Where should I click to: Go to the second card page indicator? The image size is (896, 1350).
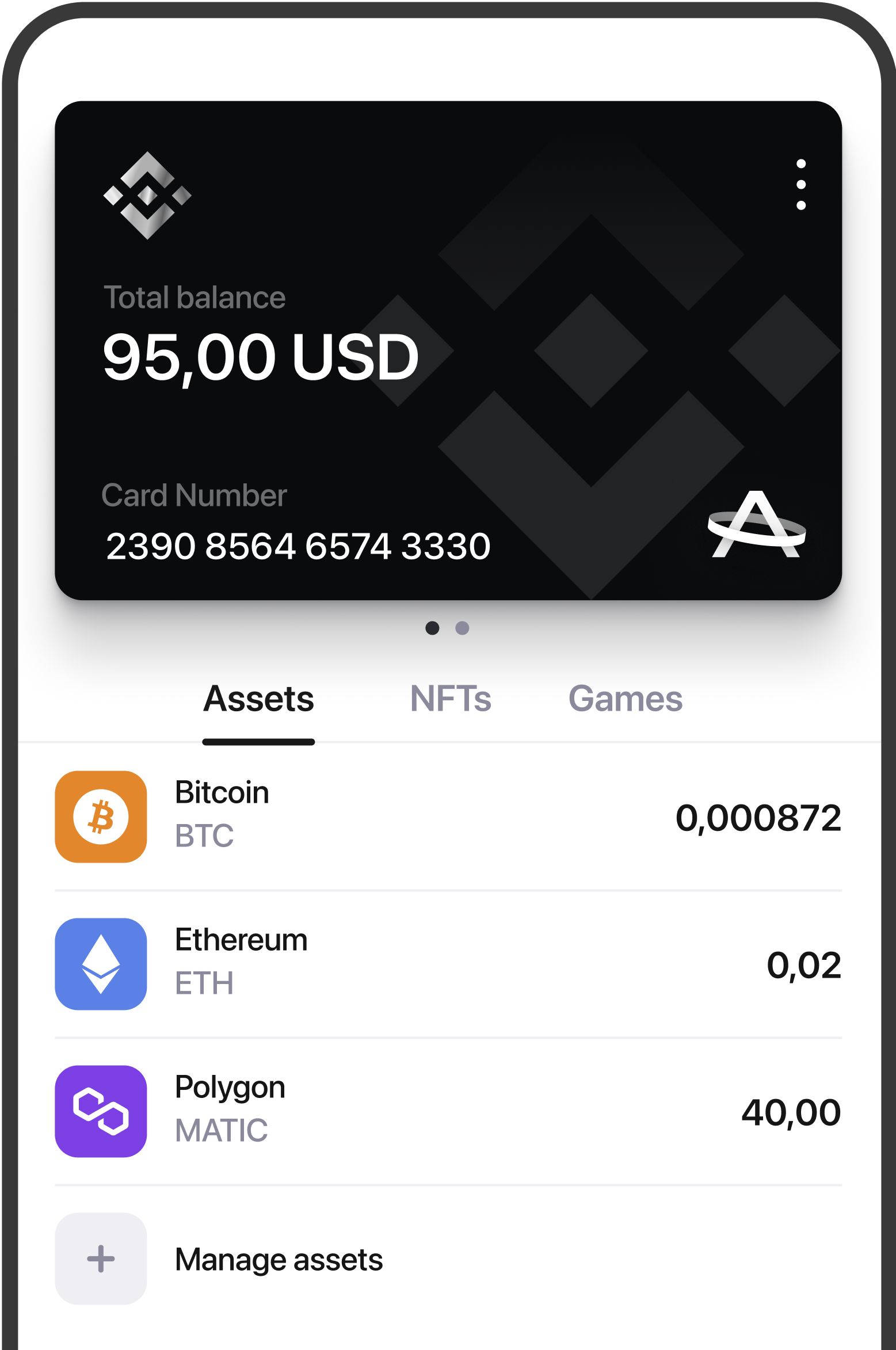point(462,628)
